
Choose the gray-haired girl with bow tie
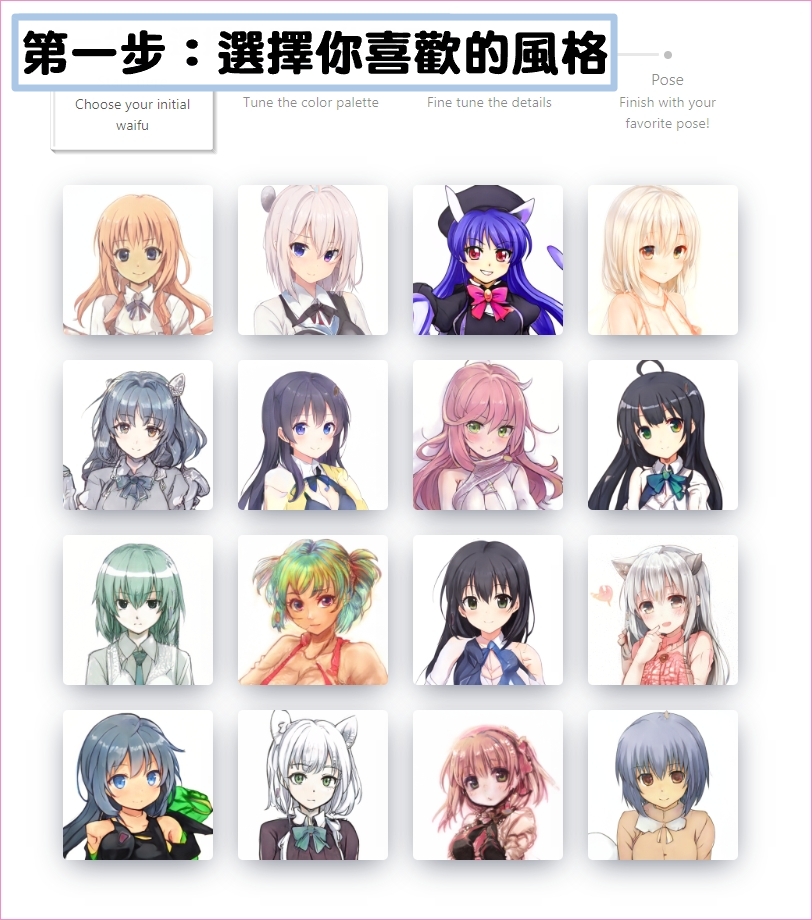[138, 435]
